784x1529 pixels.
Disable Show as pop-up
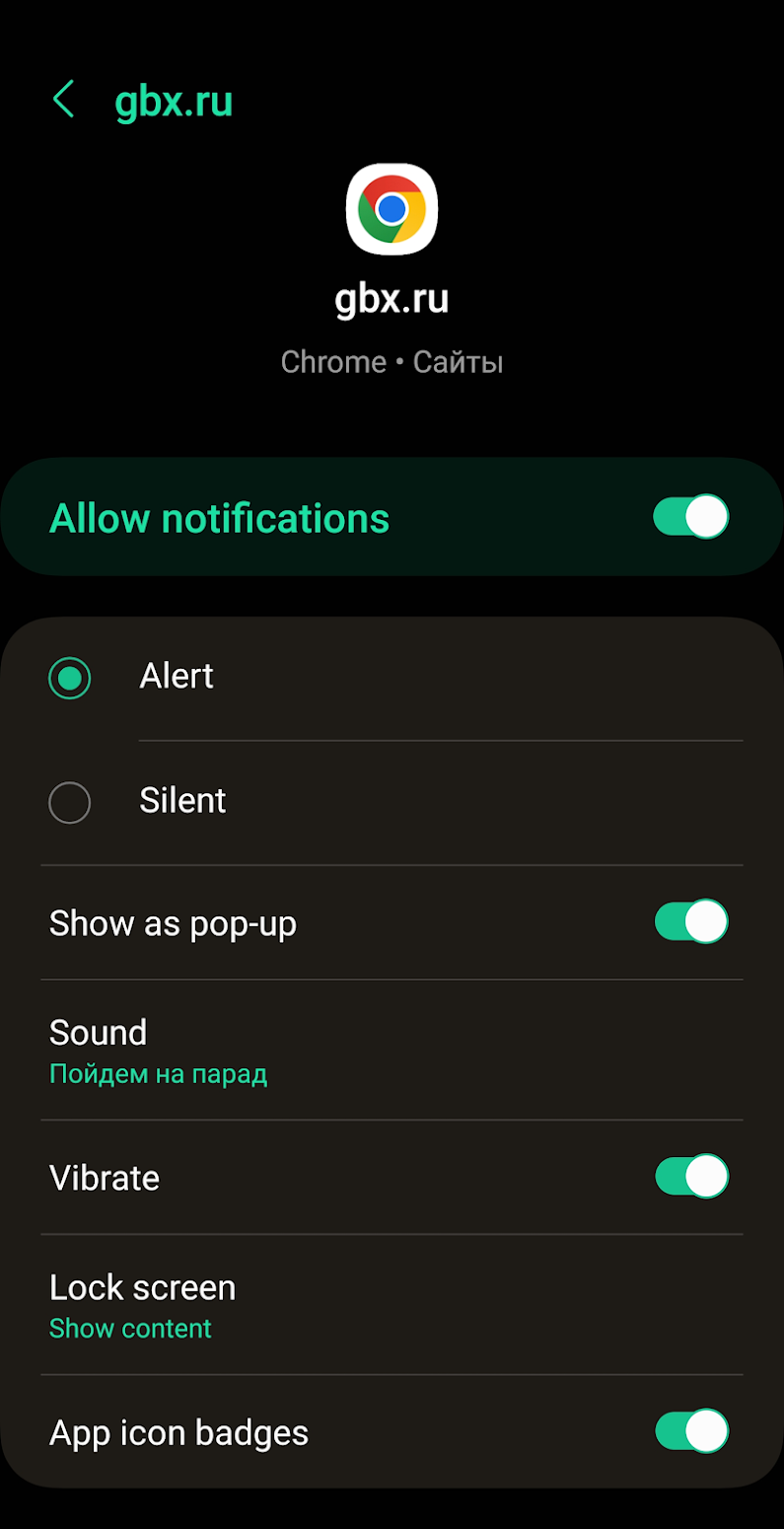(691, 921)
